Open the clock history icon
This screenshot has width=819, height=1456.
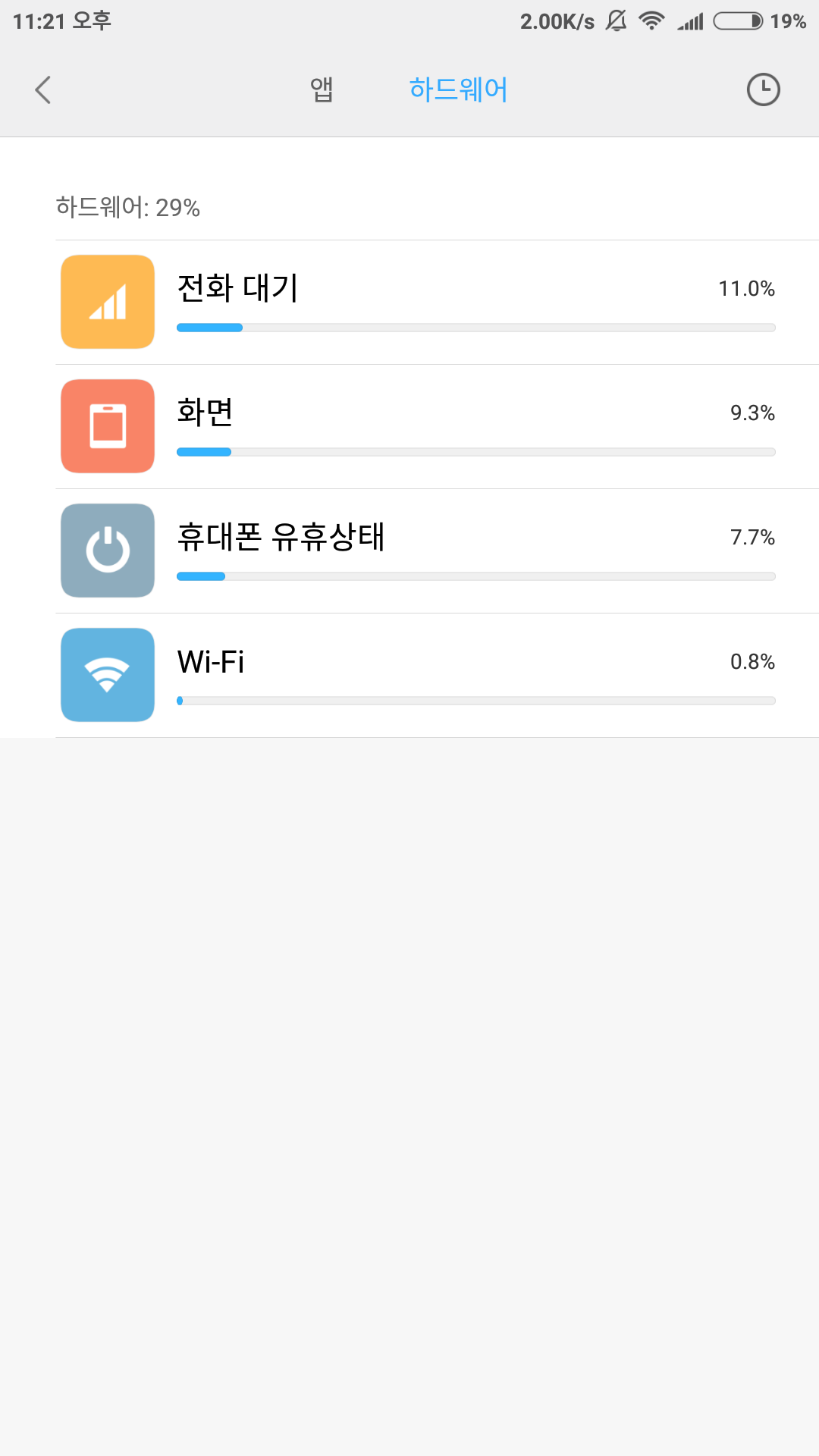(x=763, y=89)
